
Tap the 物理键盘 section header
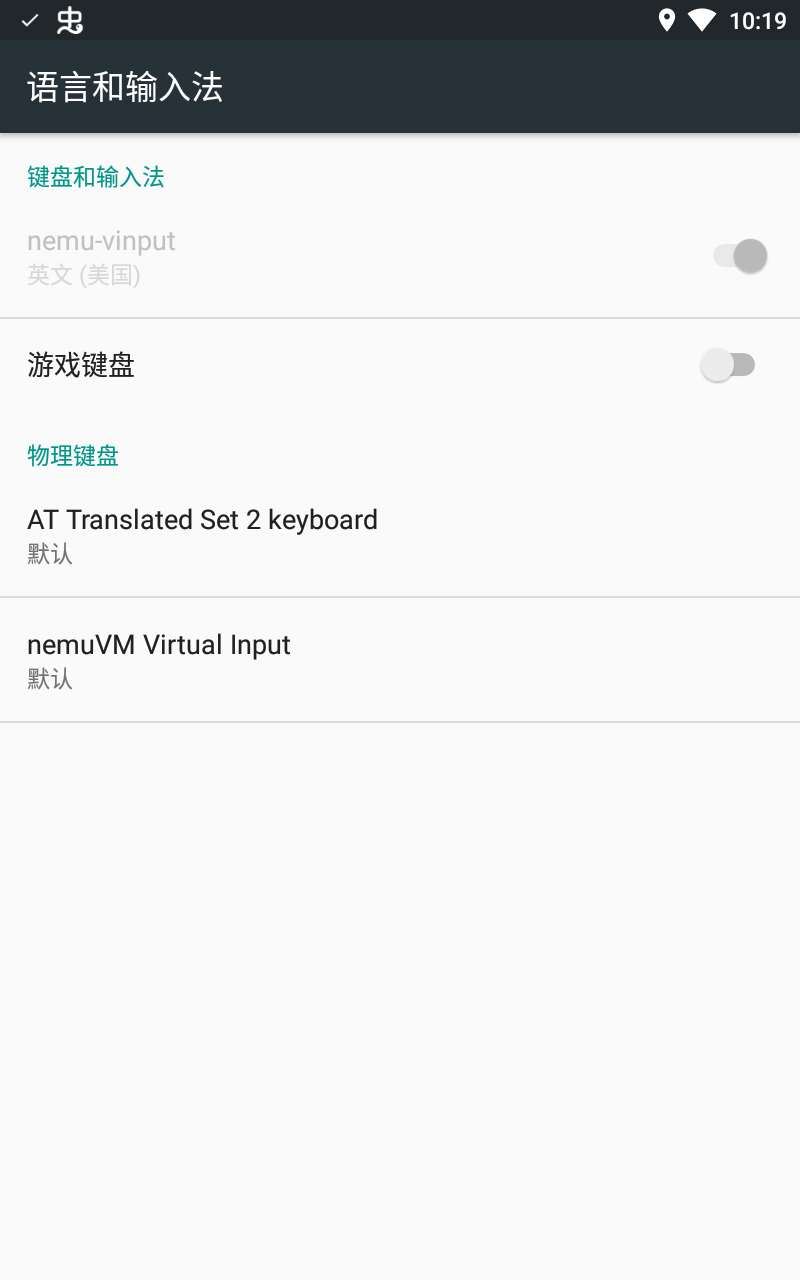(72, 455)
